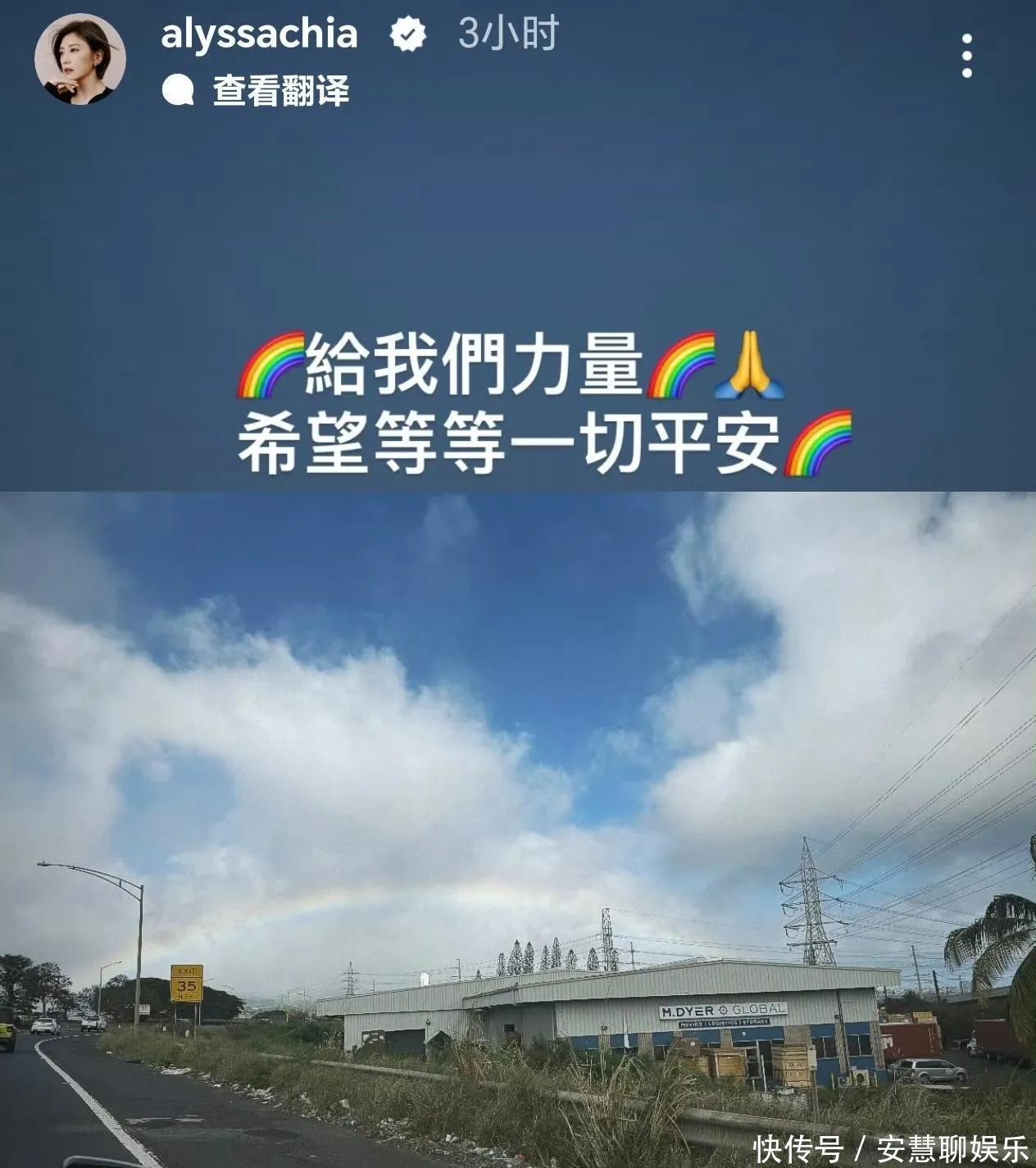Tap the alyssachia username
This screenshot has height=1168, width=1036.
point(259,34)
